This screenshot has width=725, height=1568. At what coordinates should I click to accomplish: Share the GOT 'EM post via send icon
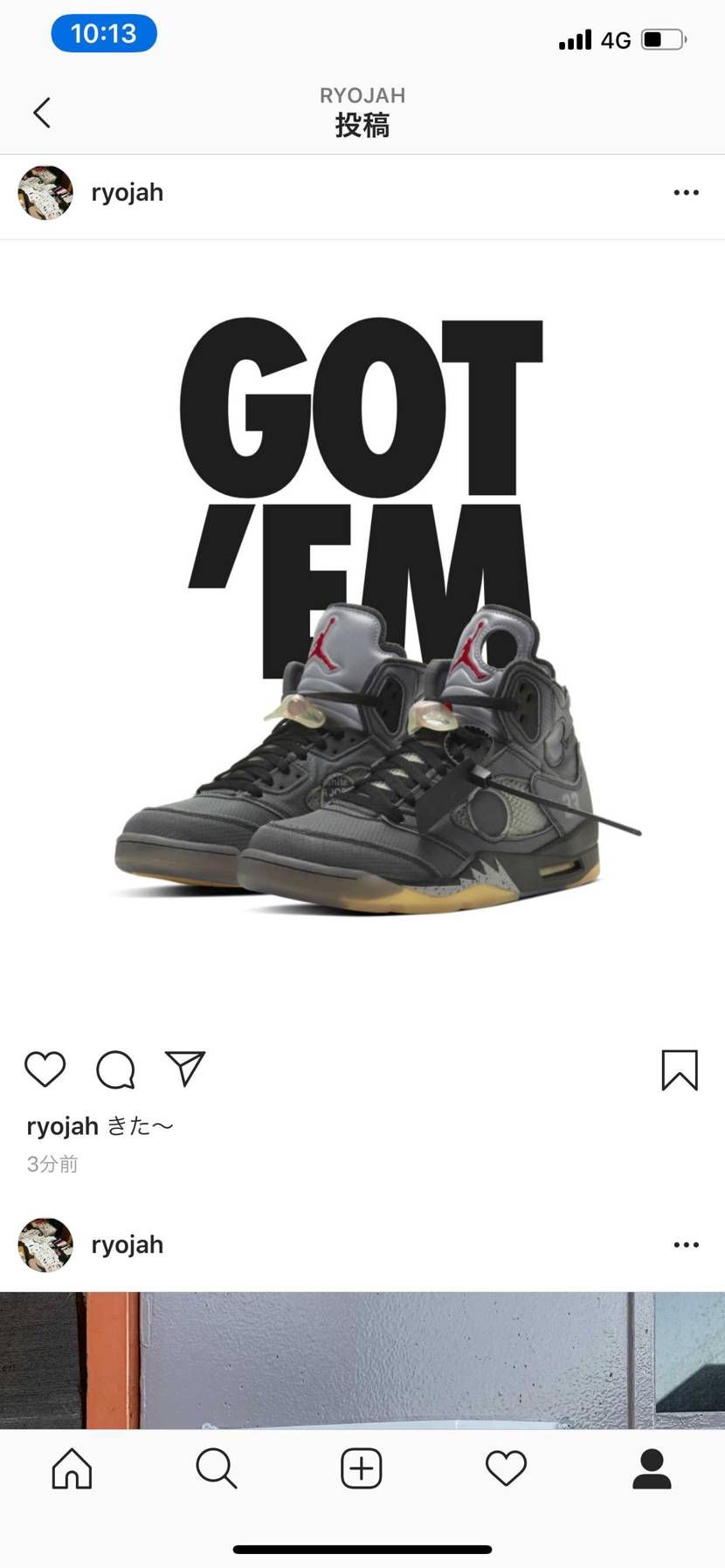(x=185, y=1069)
